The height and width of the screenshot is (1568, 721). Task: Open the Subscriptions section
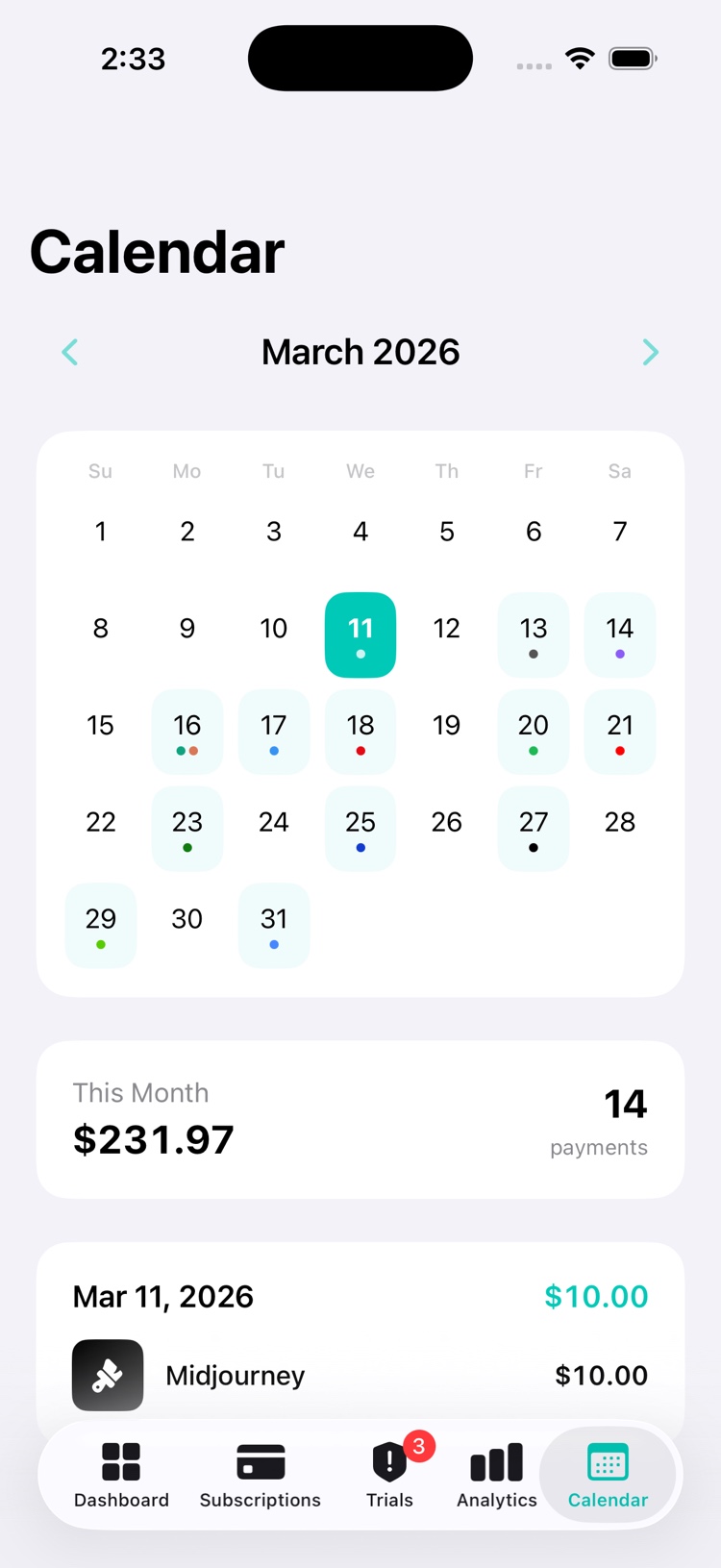click(x=260, y=1474)
